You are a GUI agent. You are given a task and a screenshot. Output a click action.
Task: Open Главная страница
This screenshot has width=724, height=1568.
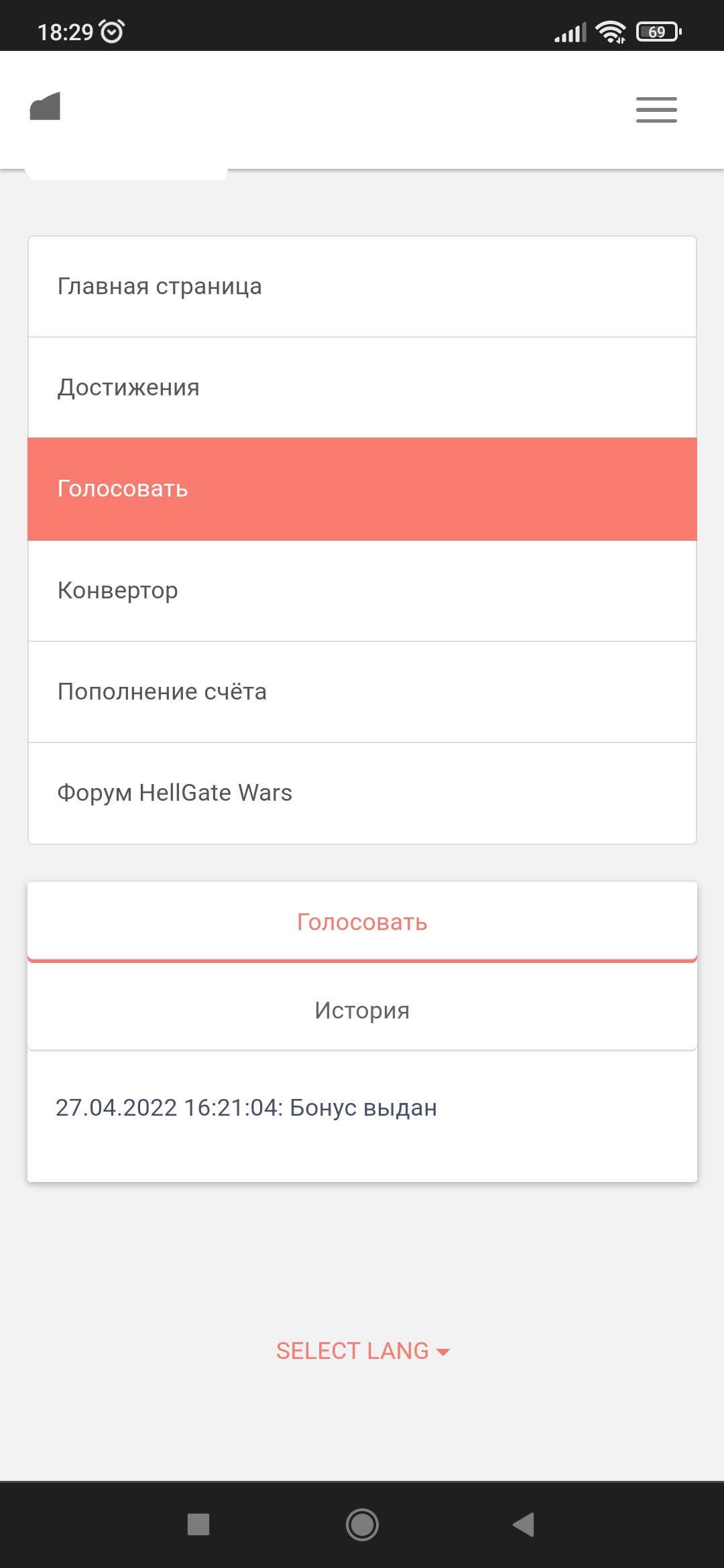[362, 286]
